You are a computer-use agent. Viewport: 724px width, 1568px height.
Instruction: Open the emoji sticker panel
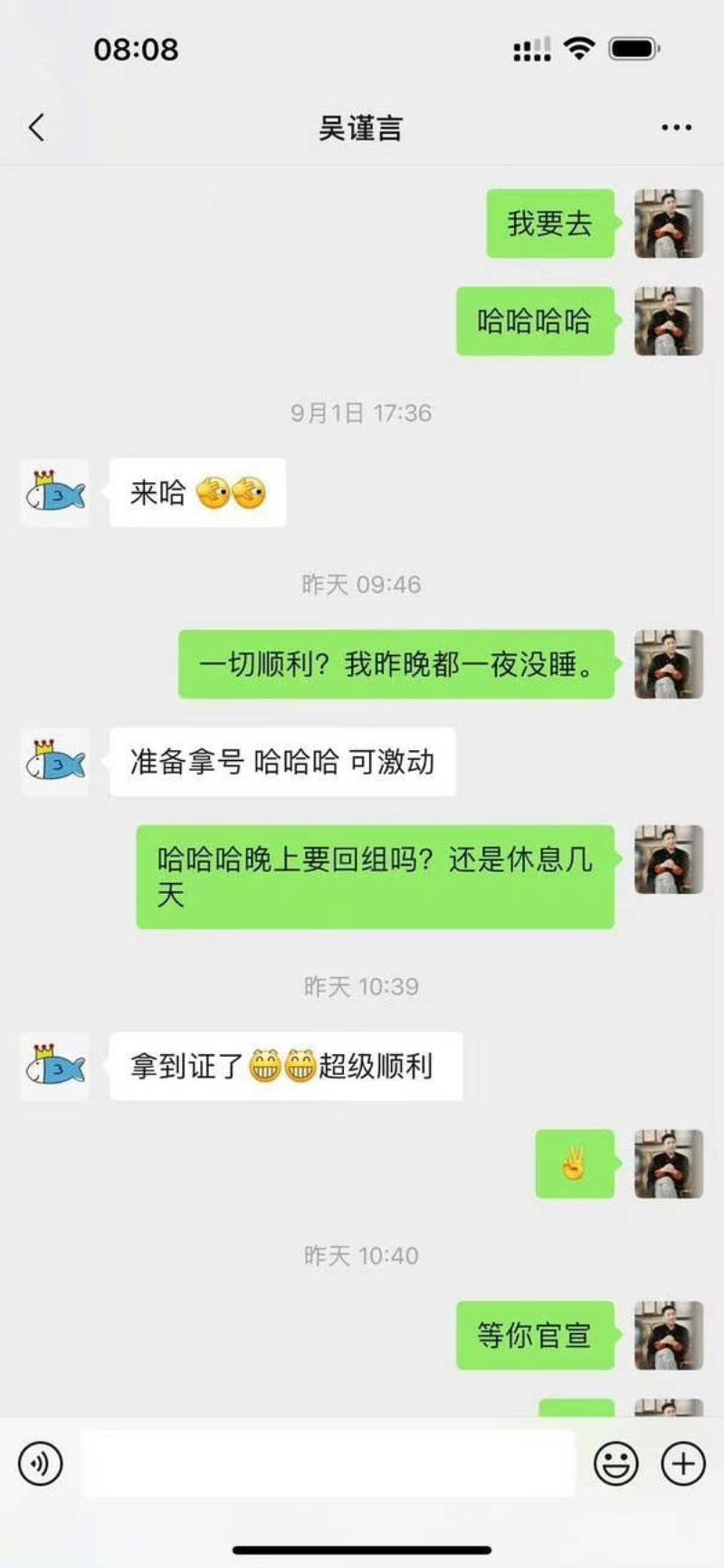coord(615,1463)
